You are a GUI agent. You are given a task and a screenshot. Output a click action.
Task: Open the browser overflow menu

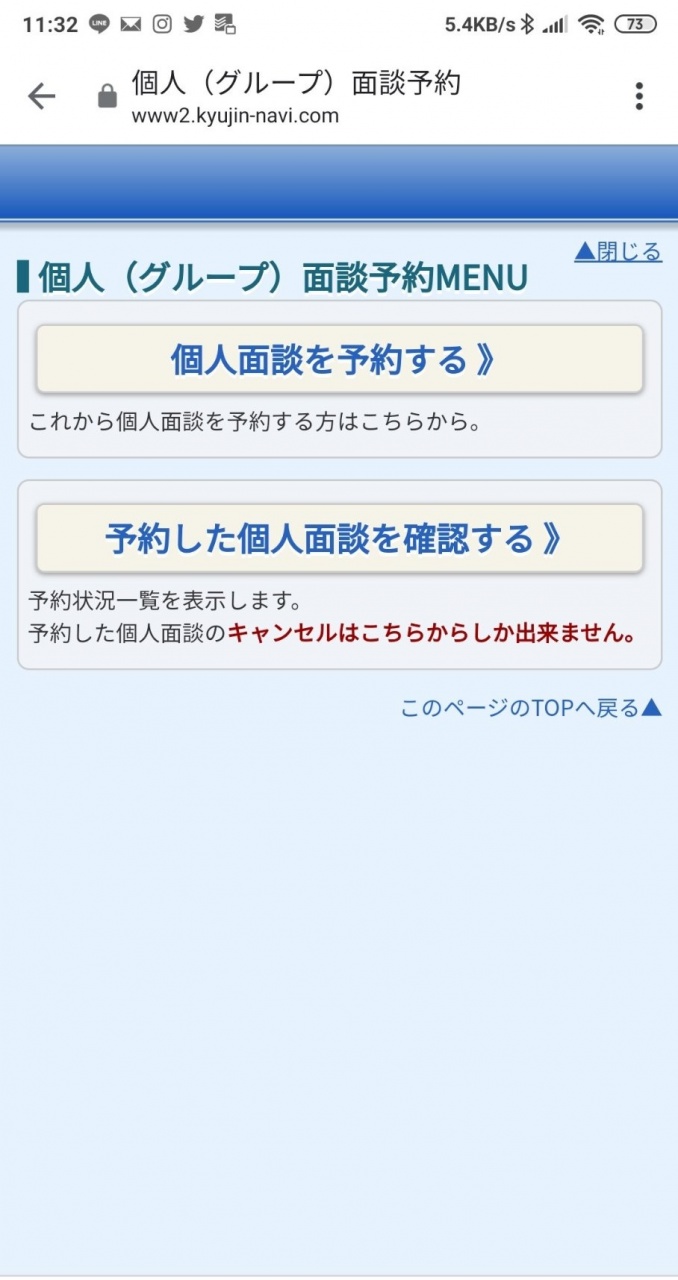tap(639, 96)
